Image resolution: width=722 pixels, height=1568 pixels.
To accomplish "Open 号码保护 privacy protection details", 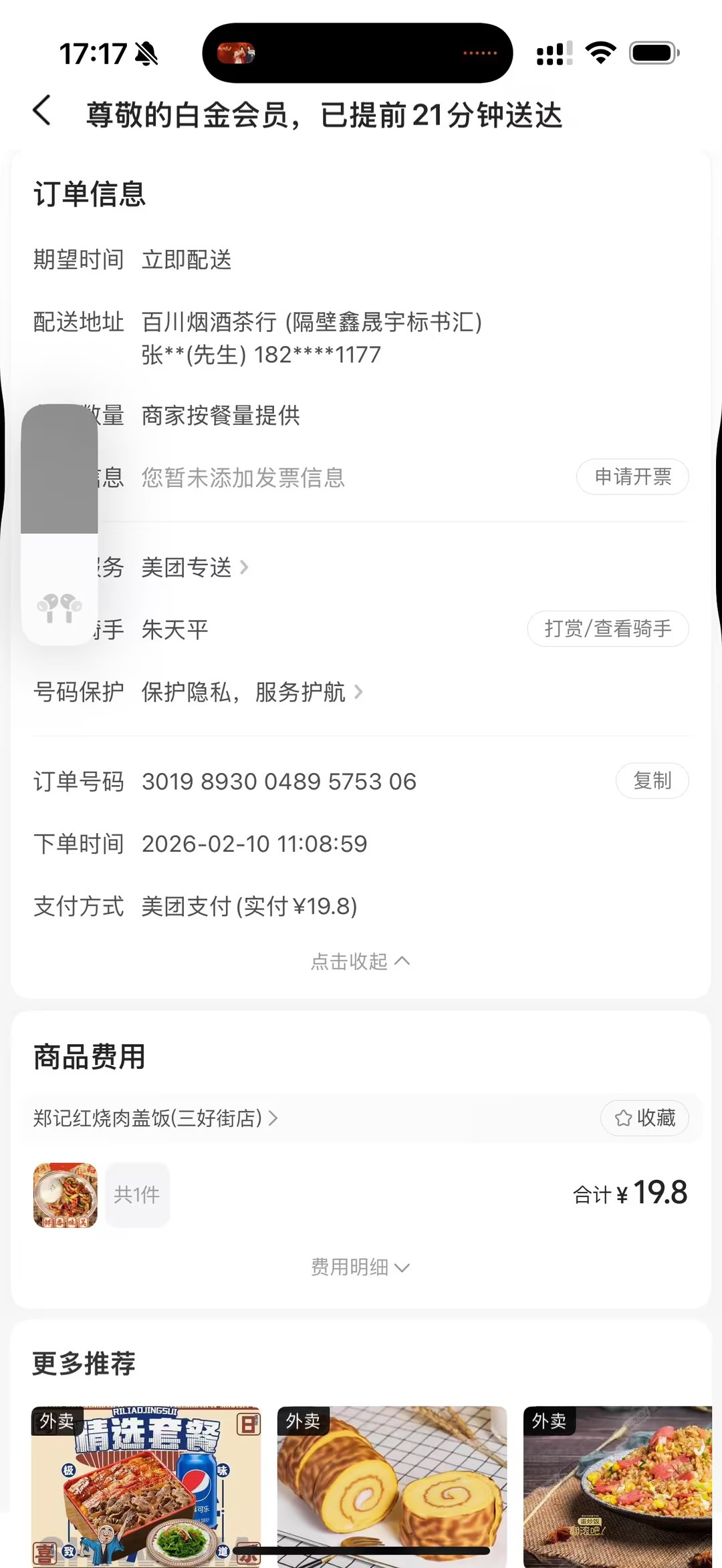I will tap(251, 693).
